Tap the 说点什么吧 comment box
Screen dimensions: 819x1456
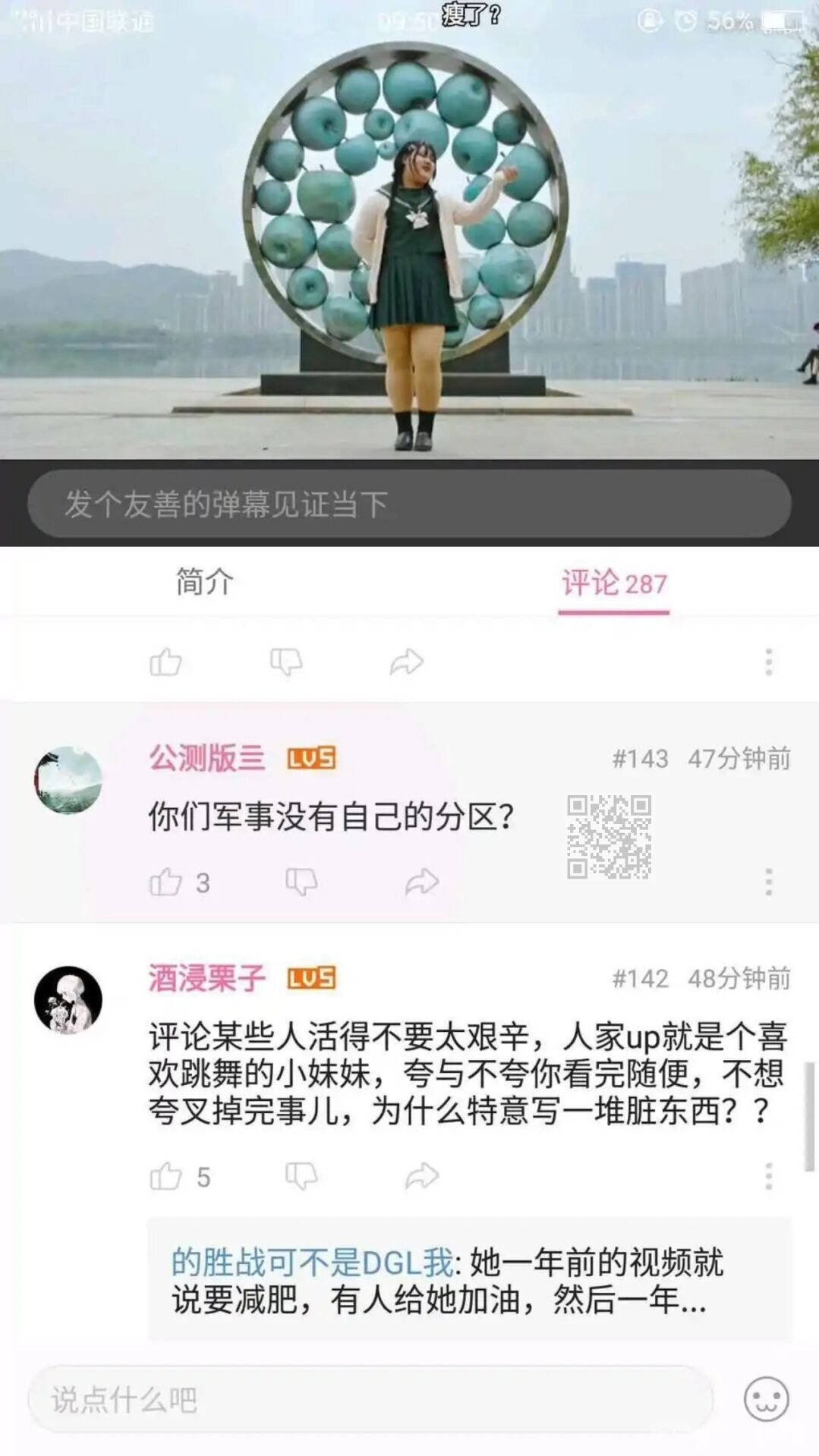click(370, 1399)
